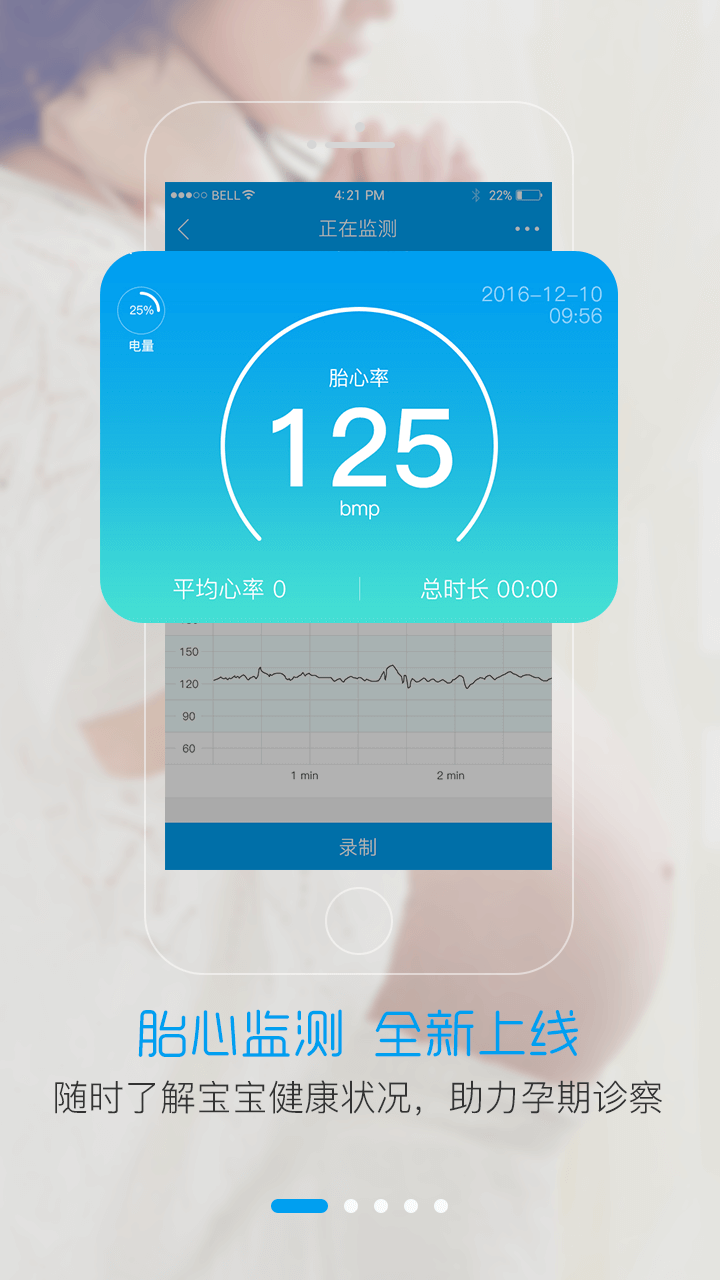The width and height of the screenshot is (720, 1280).
Task: Select the third page indicator dot
Action: (381, 1206)
